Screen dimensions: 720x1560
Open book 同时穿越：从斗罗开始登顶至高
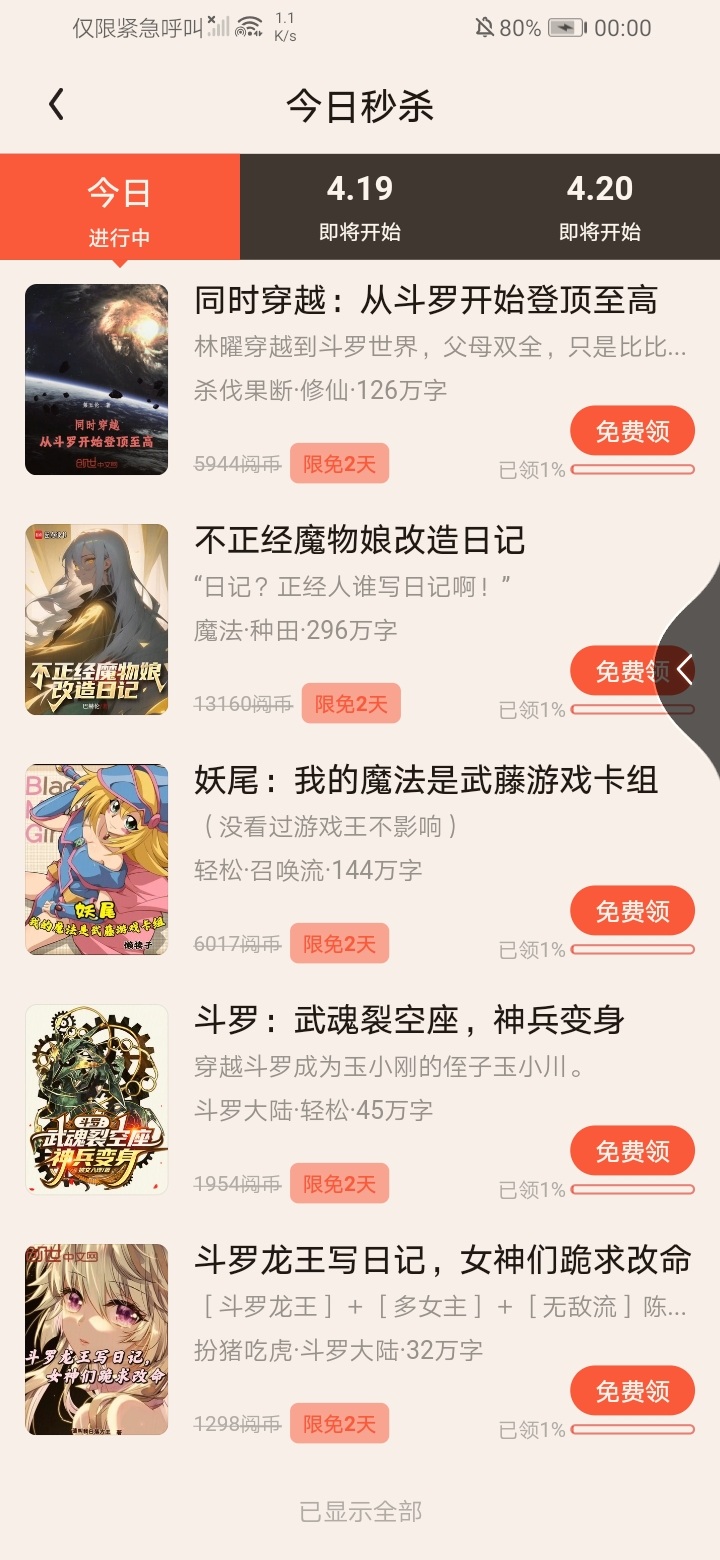pos(425,300)
